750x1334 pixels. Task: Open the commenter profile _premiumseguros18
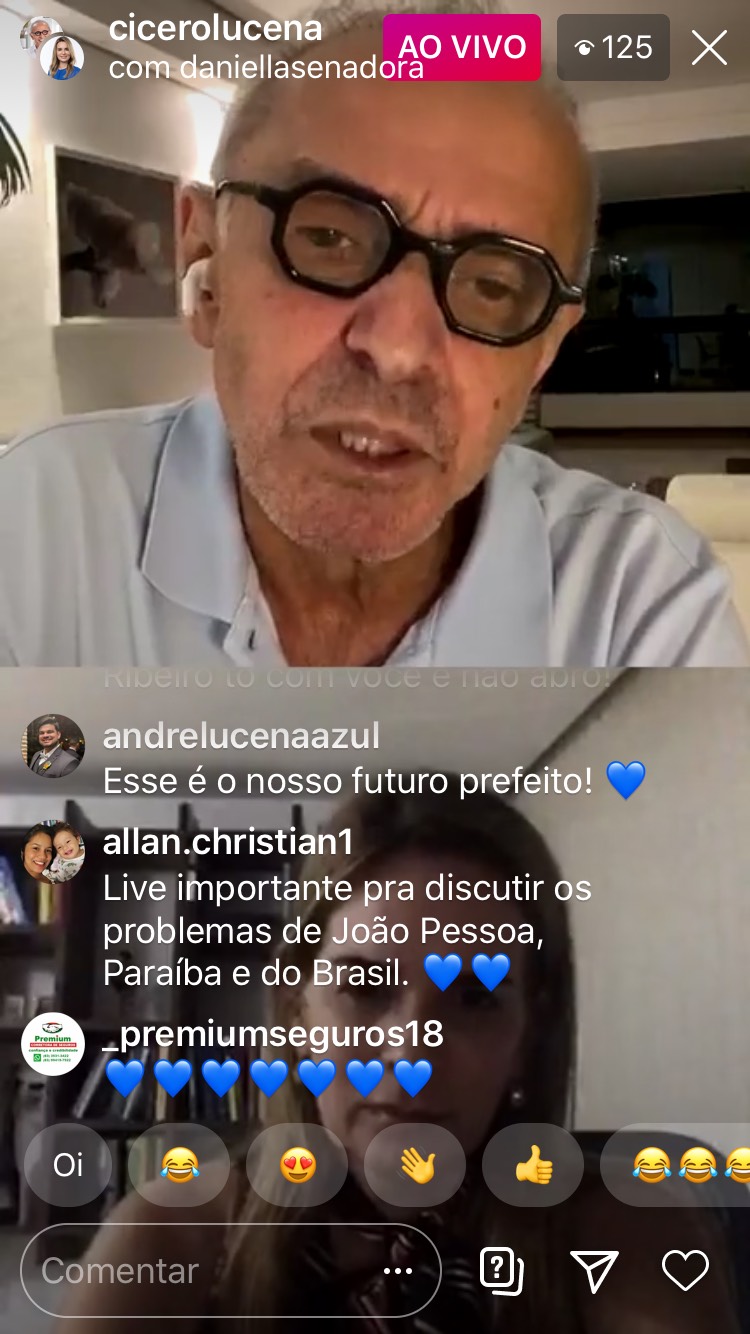click(273, 1035)
